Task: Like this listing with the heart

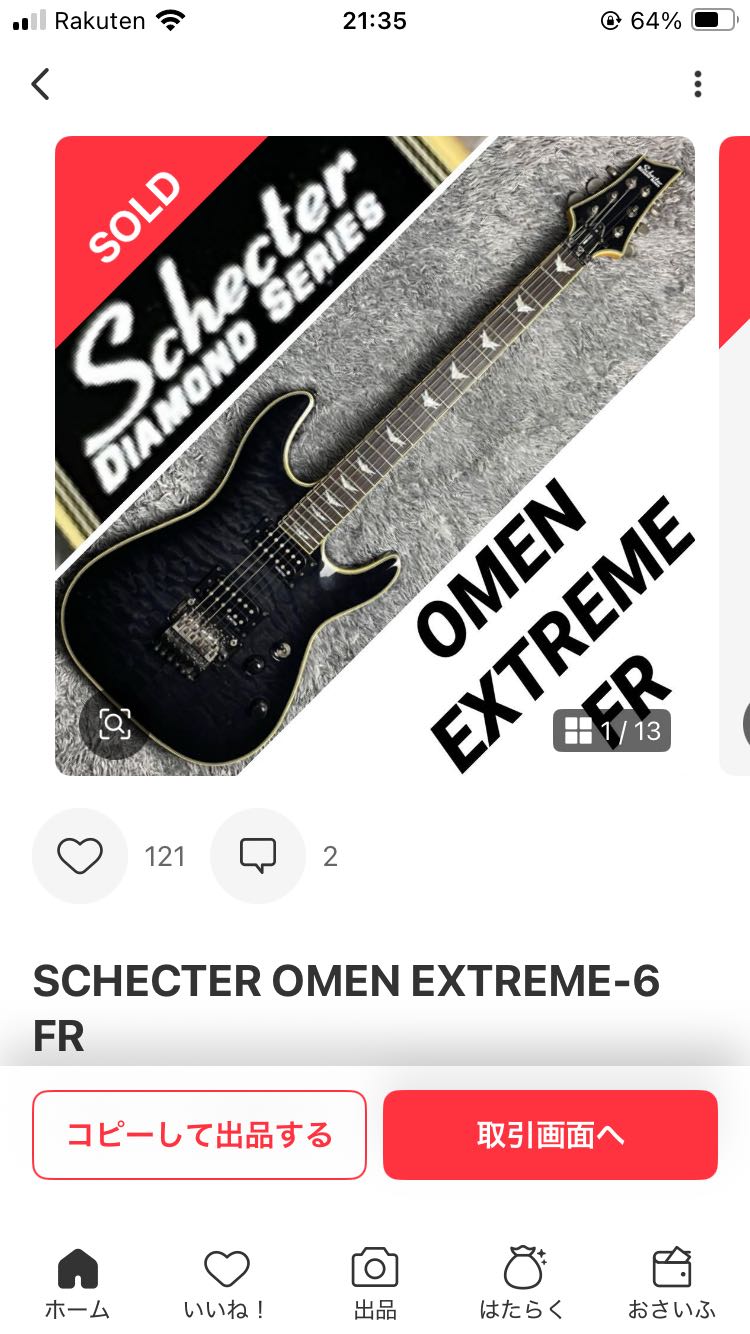Action: pyautogui.click(x=80, y=856)
